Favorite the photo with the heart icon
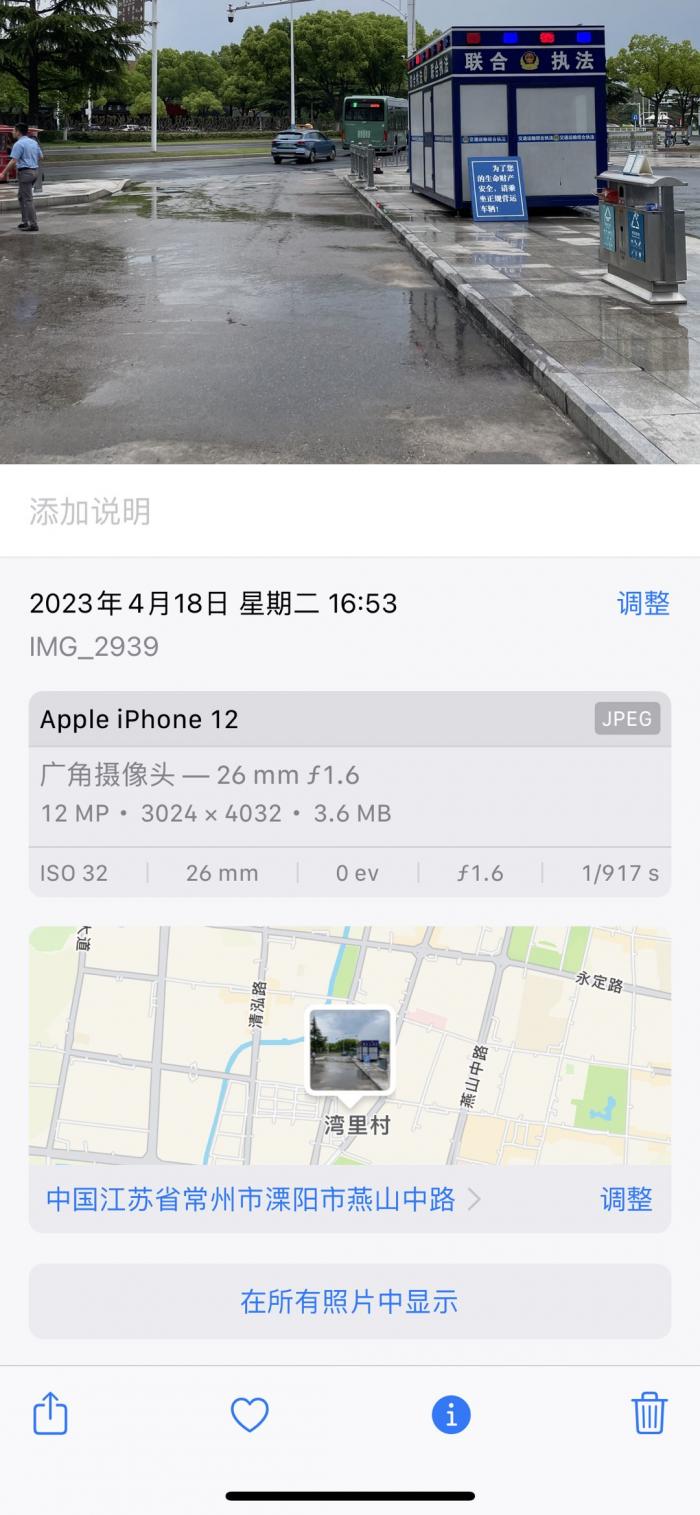The image size is (700, 1515). pos(250,1414)
